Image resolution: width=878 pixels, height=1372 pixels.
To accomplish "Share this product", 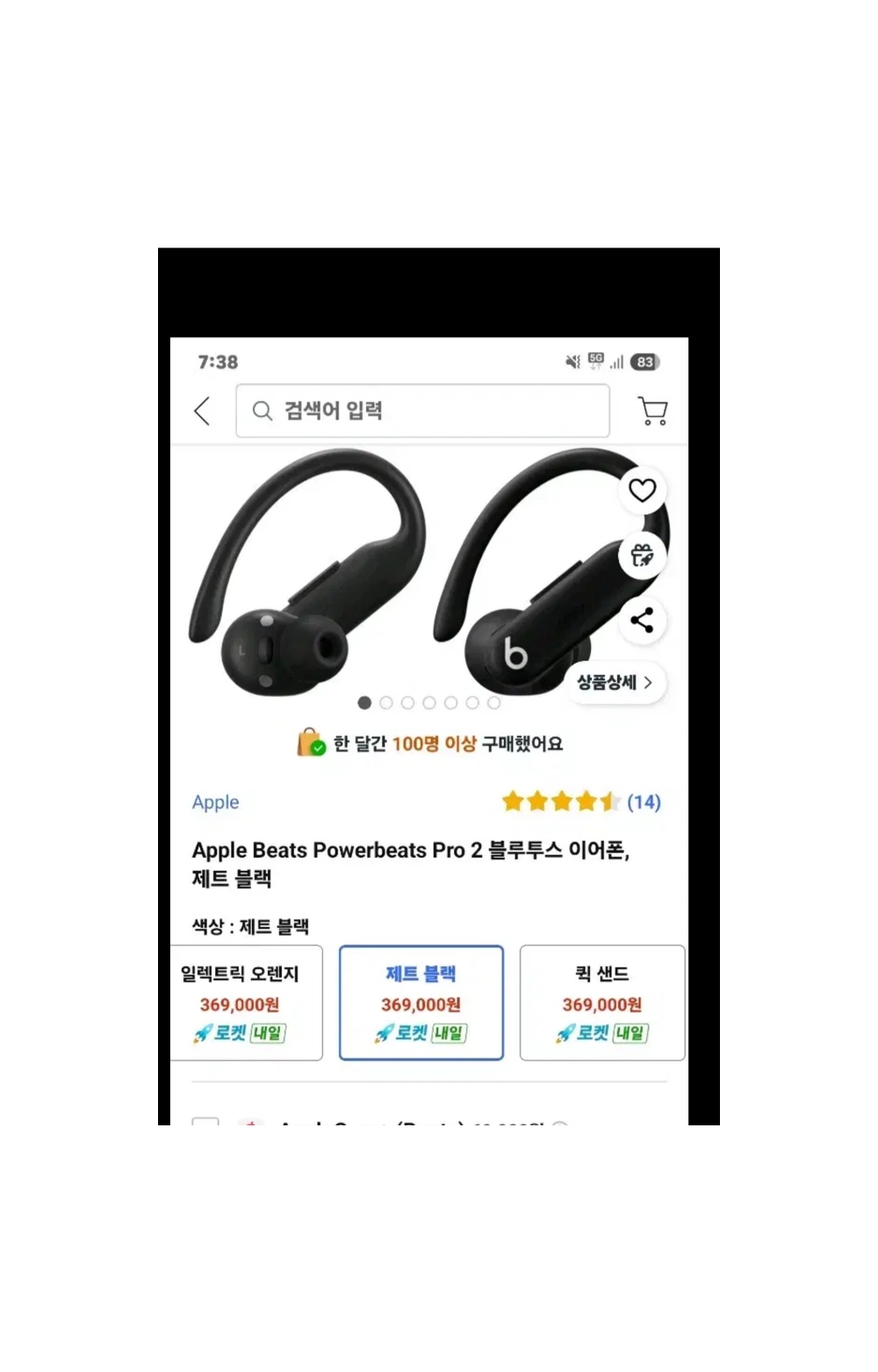I will [x=643, y=621].
